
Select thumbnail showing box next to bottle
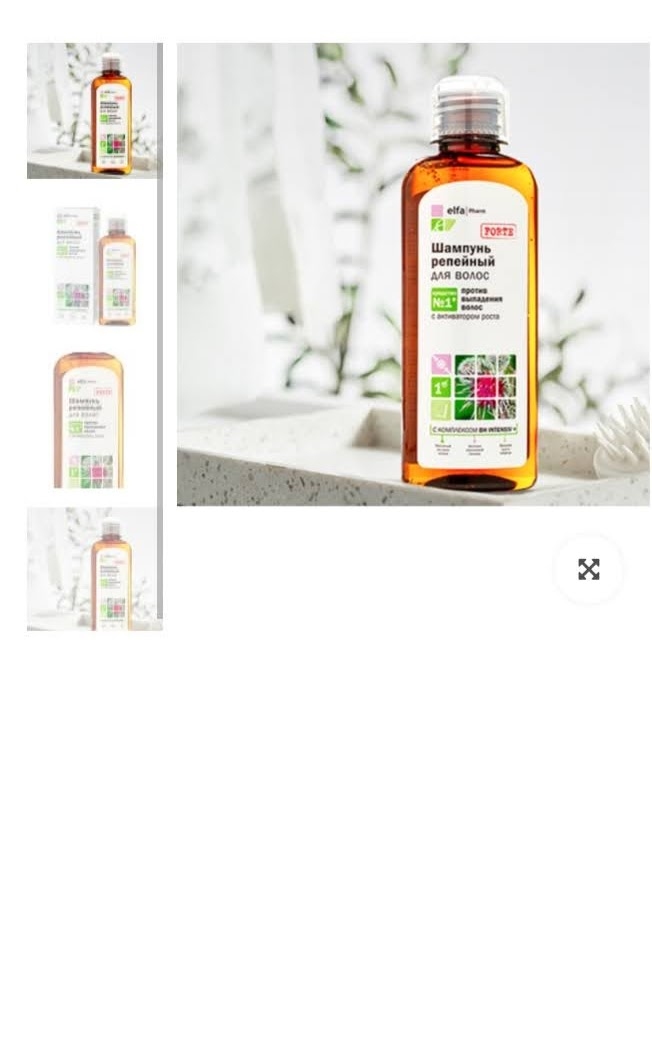[93, 265]
